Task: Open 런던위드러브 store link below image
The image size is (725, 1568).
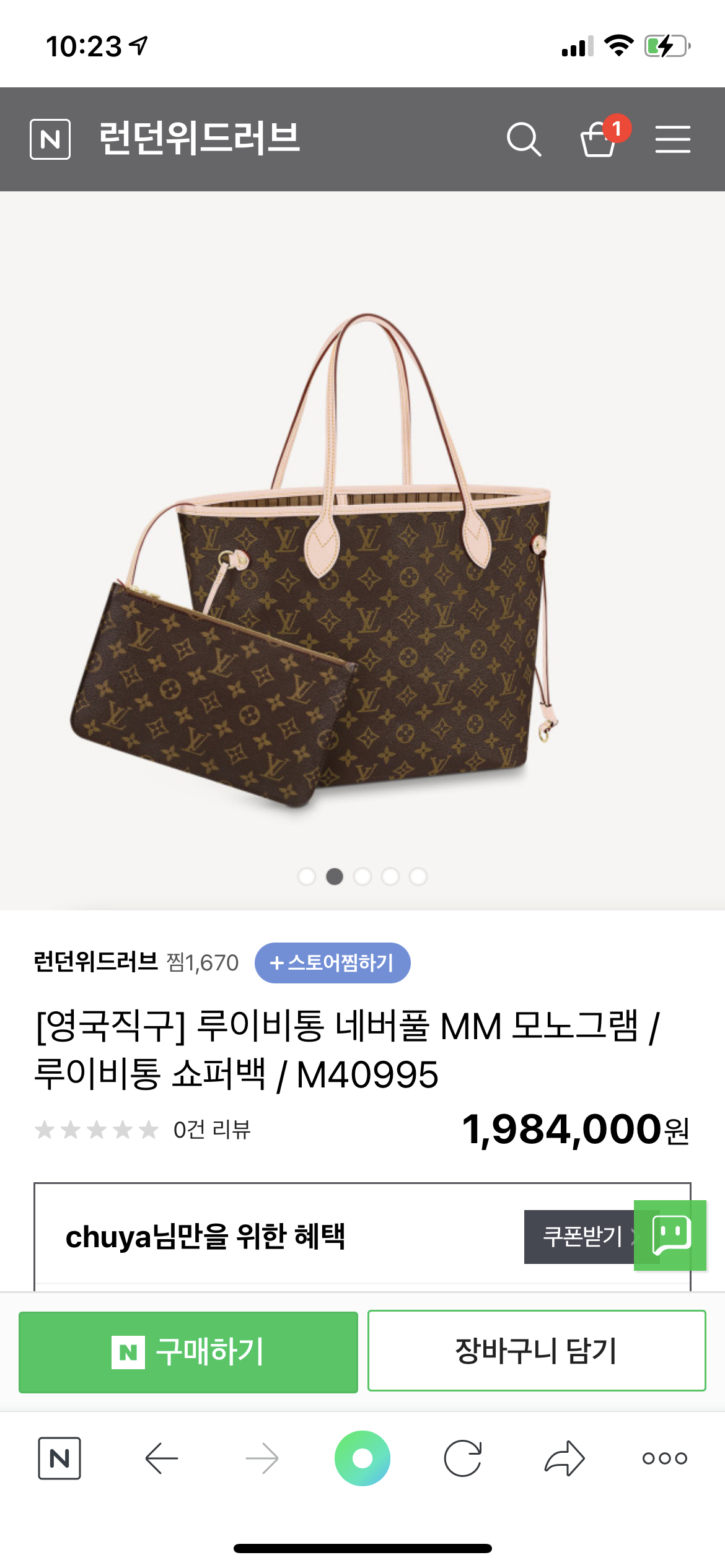Action: pyautogui.click(x=96, y=962)
